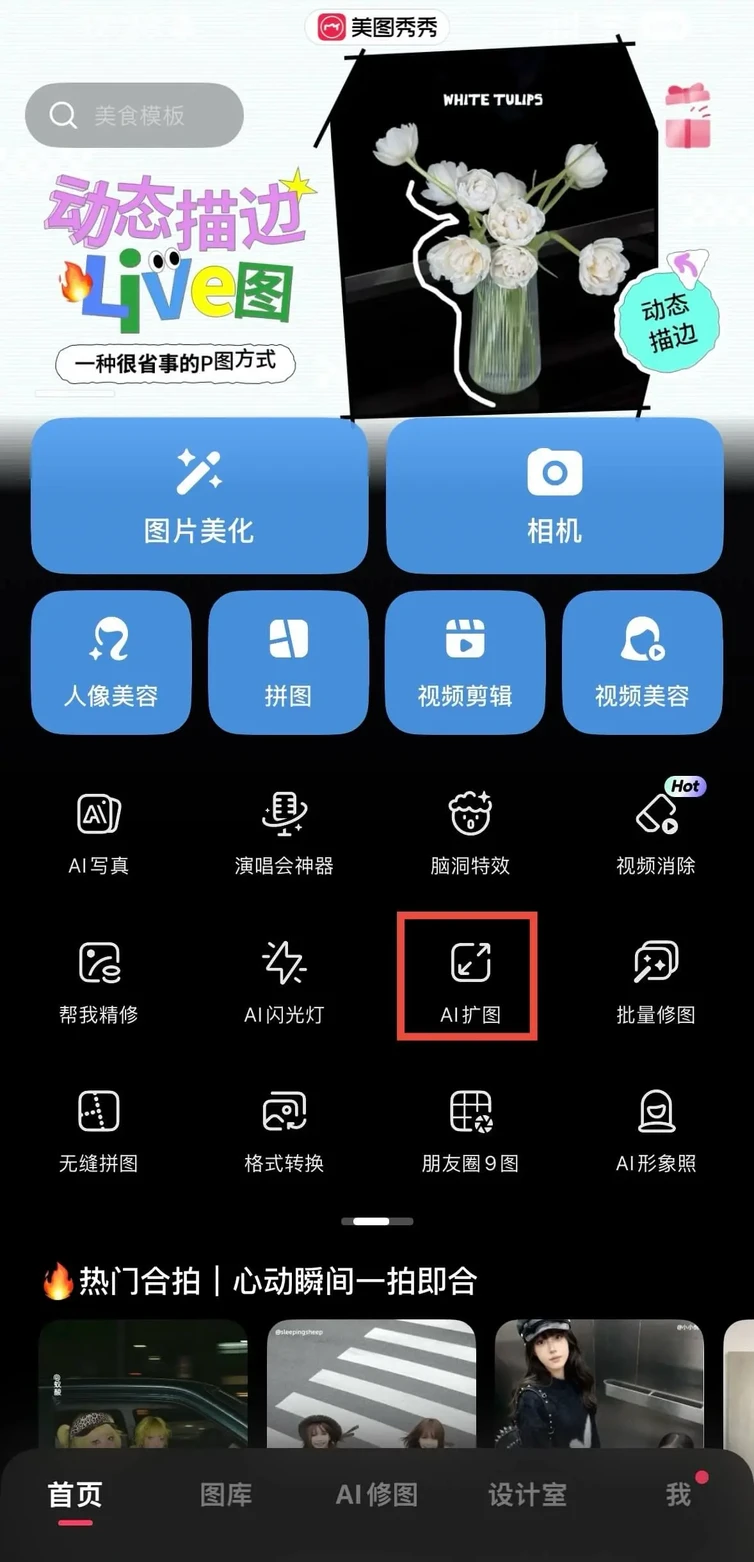
Task: Try 脑洞特效 effects
Action: [x=470, y=832]
